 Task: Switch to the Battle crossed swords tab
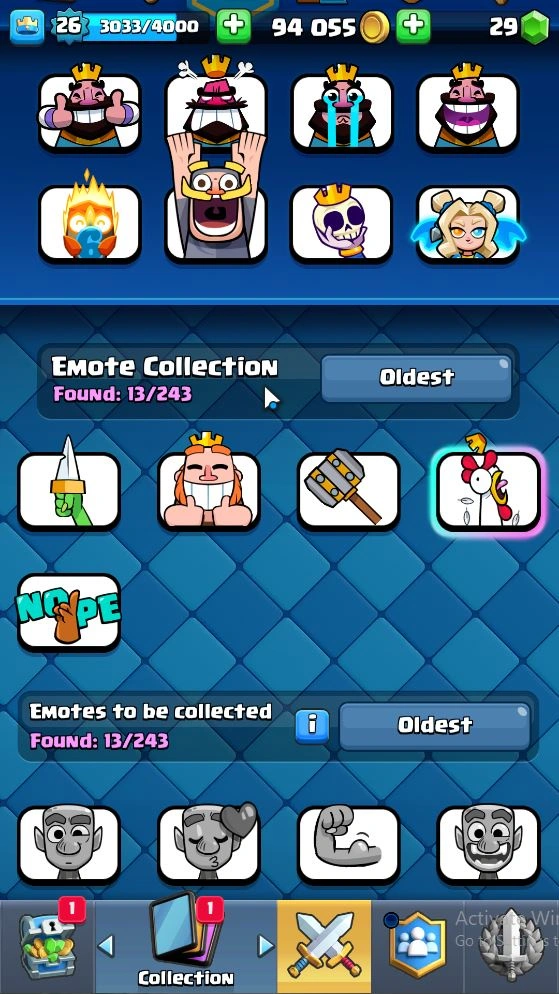324,946
